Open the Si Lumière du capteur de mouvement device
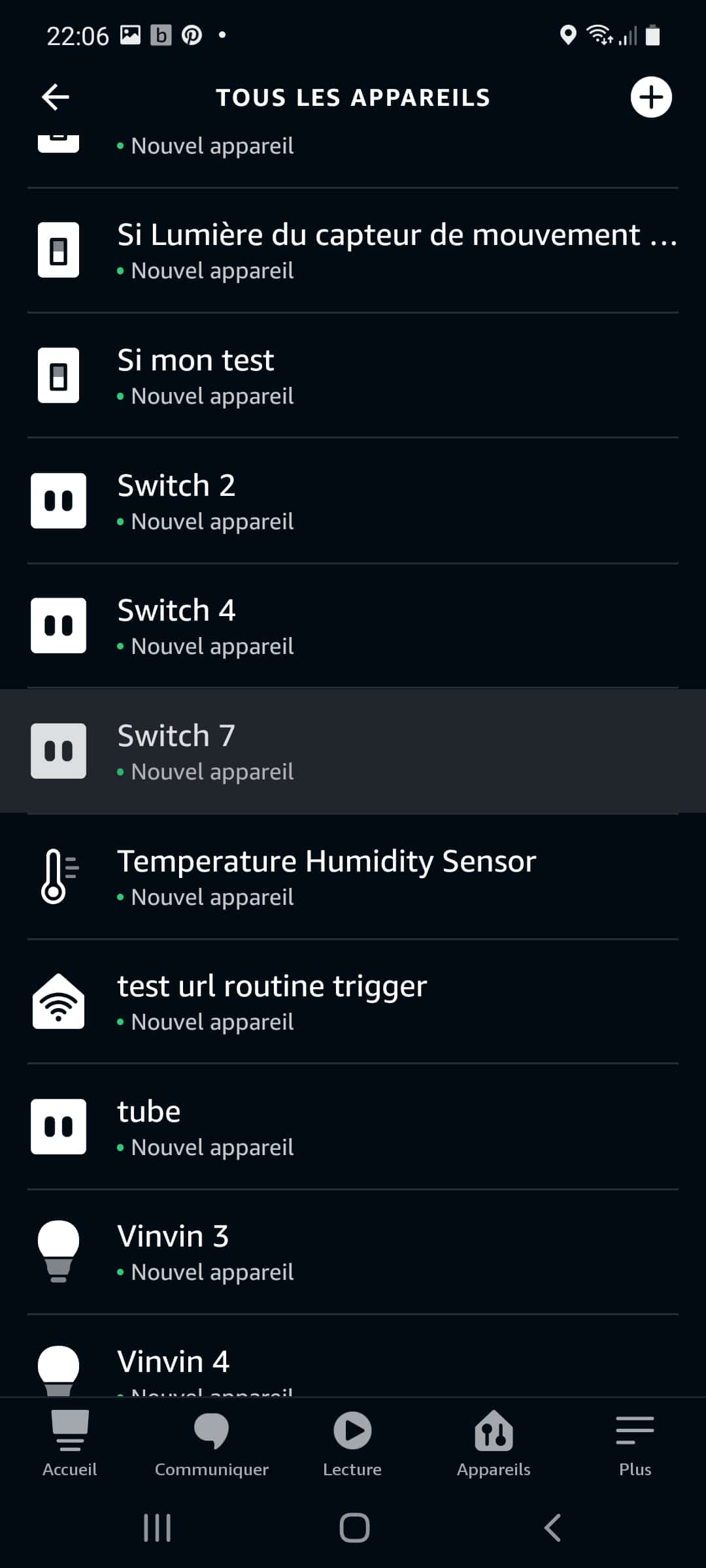This screenshot has width=706, height=1568. click(353, 250)
